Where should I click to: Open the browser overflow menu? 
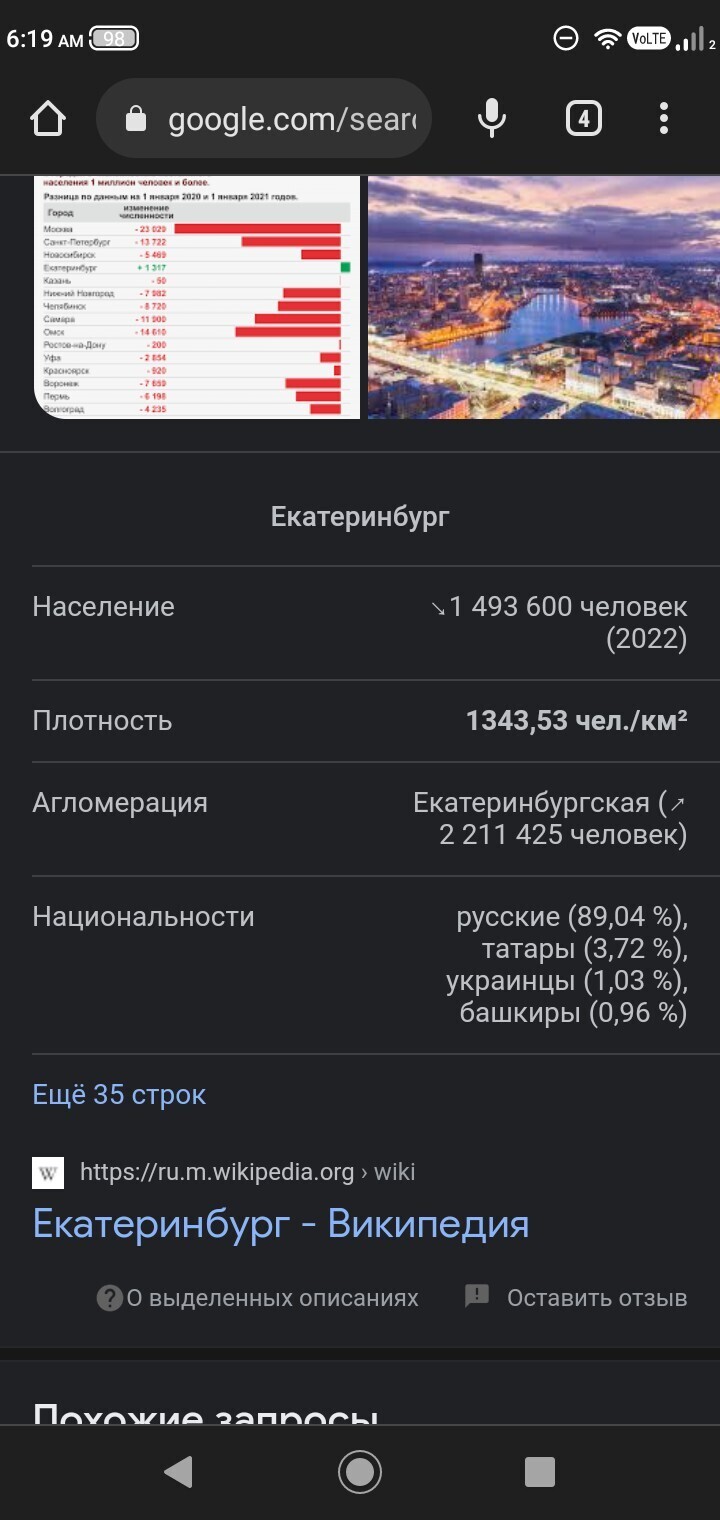664,120
